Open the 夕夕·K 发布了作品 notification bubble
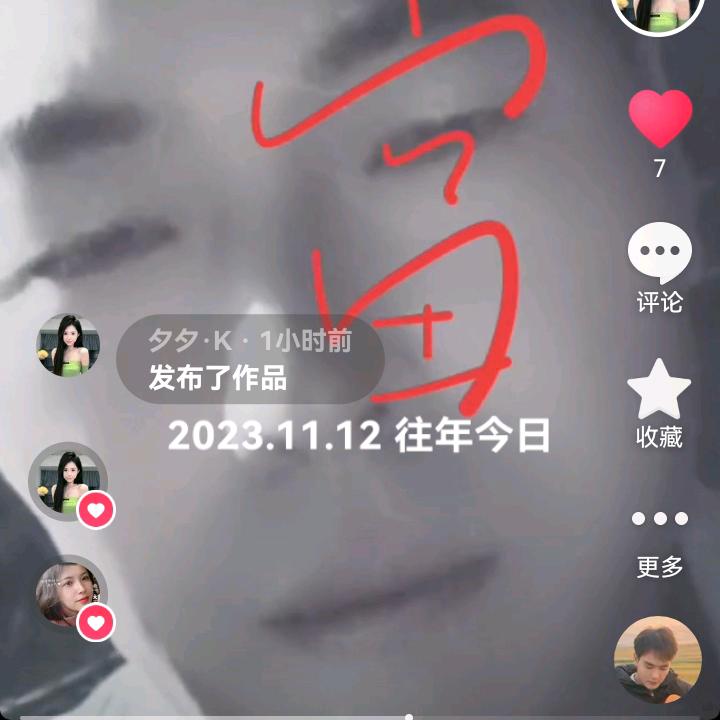This screenshot has height=720, width=720. coord(250,360)
